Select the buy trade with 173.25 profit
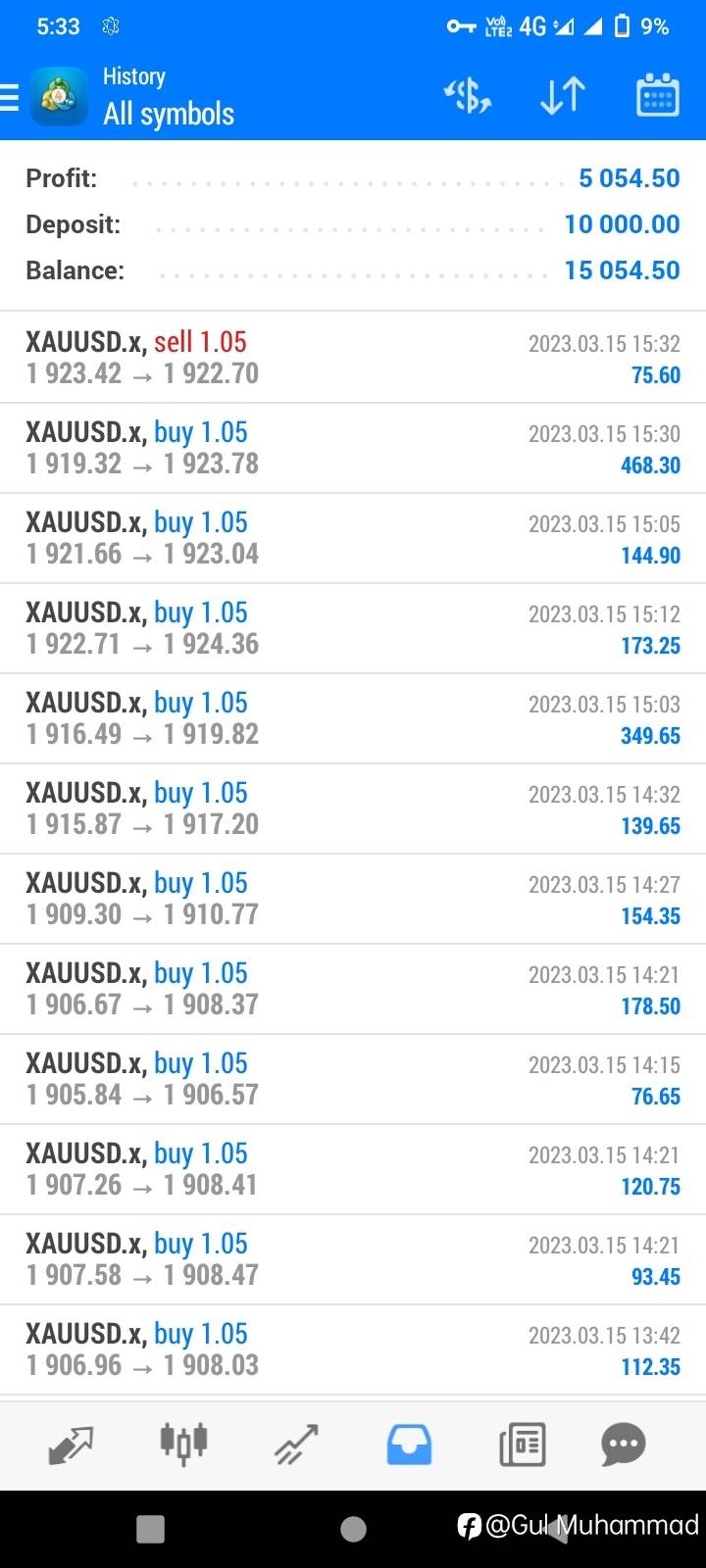This screenshot has height=1568, width=706. (x=353, y=628)
